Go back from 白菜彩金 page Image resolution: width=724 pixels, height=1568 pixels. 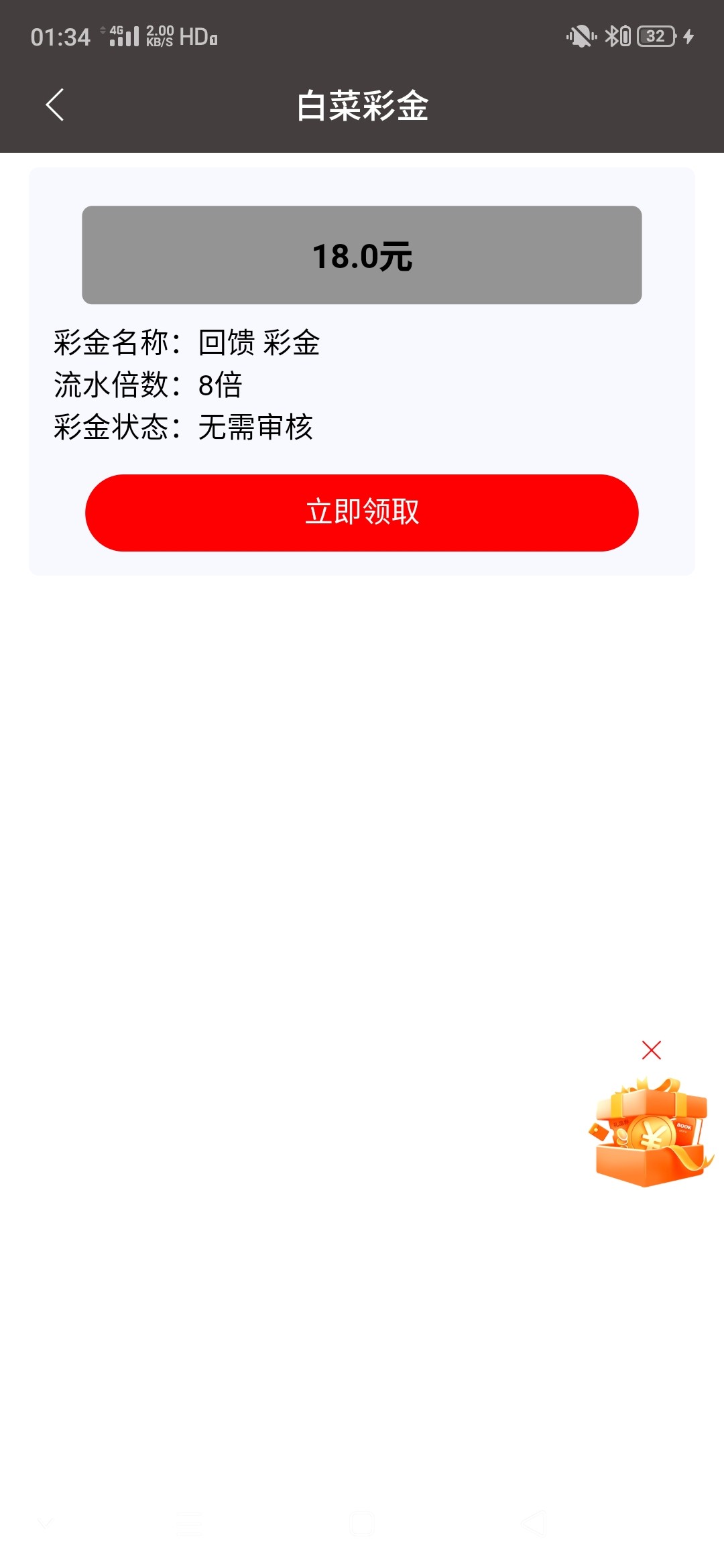(x=55, y=105)
